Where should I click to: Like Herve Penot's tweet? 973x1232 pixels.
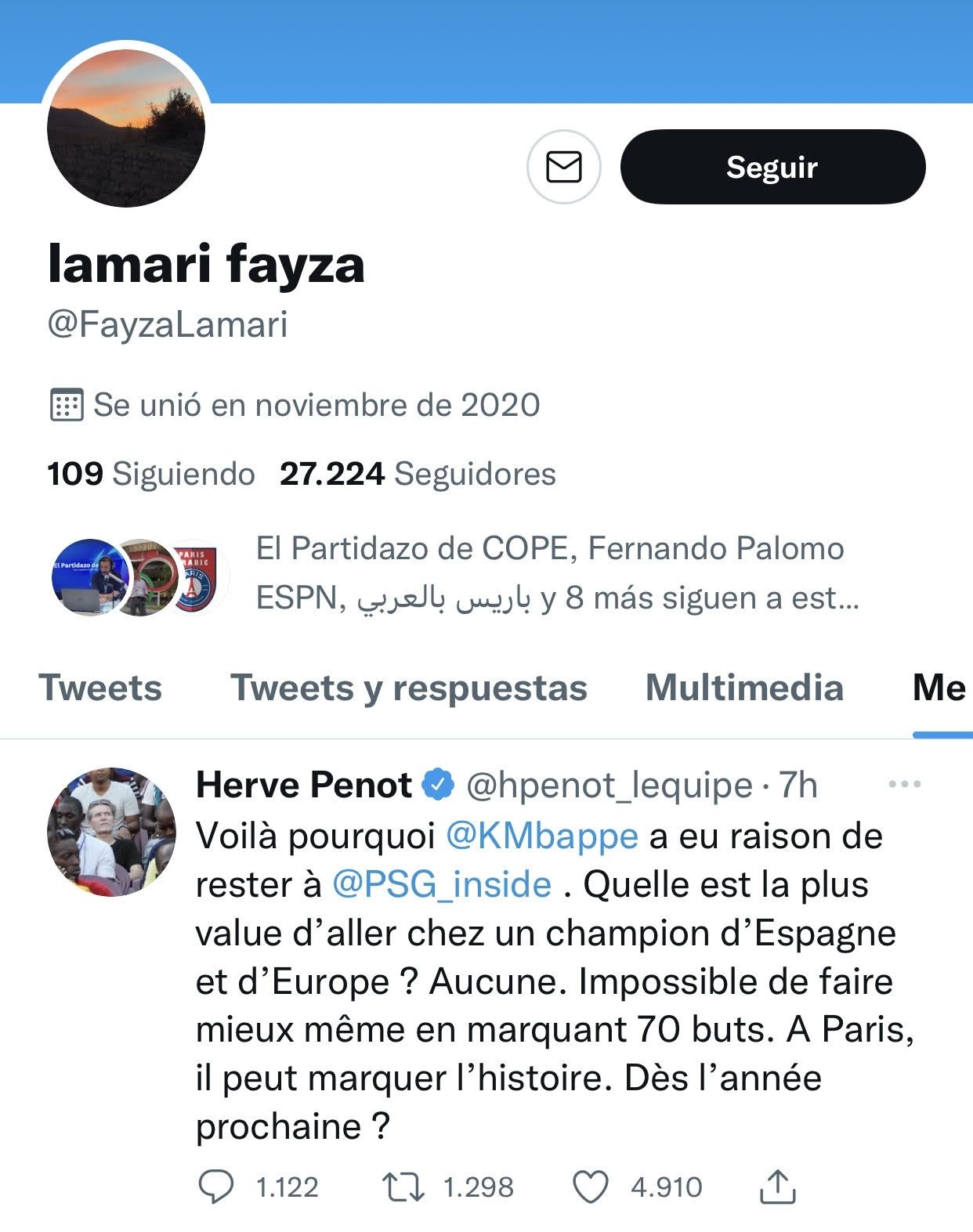point(591,1187)
